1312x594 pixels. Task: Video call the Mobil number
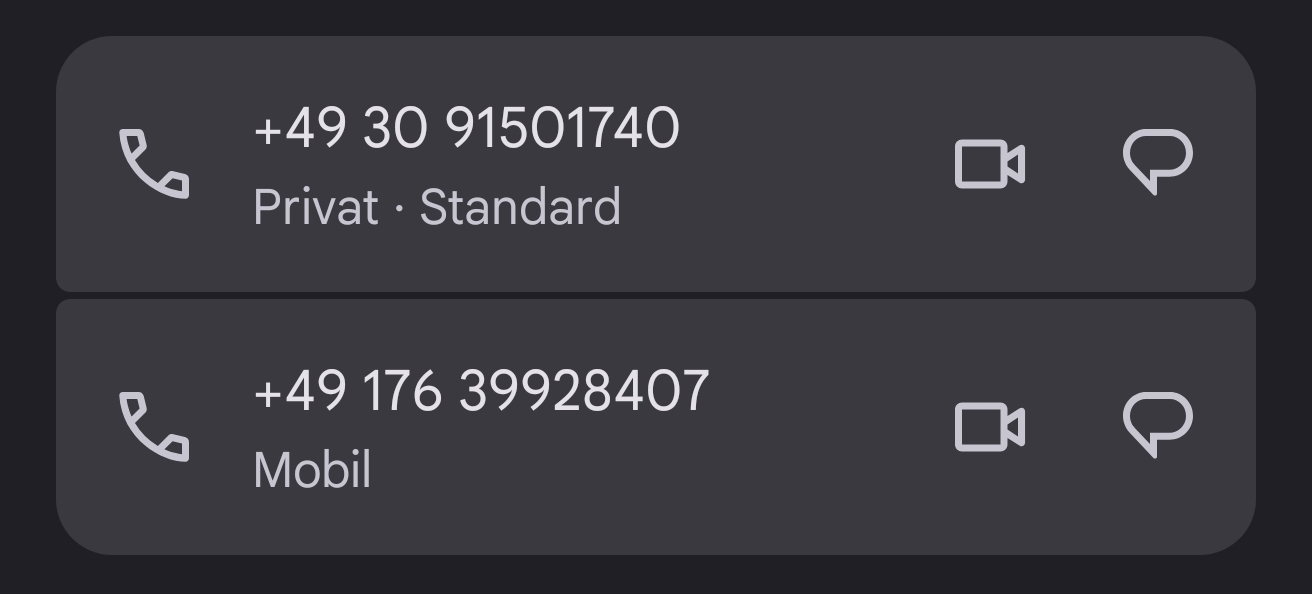click(989, 427)
